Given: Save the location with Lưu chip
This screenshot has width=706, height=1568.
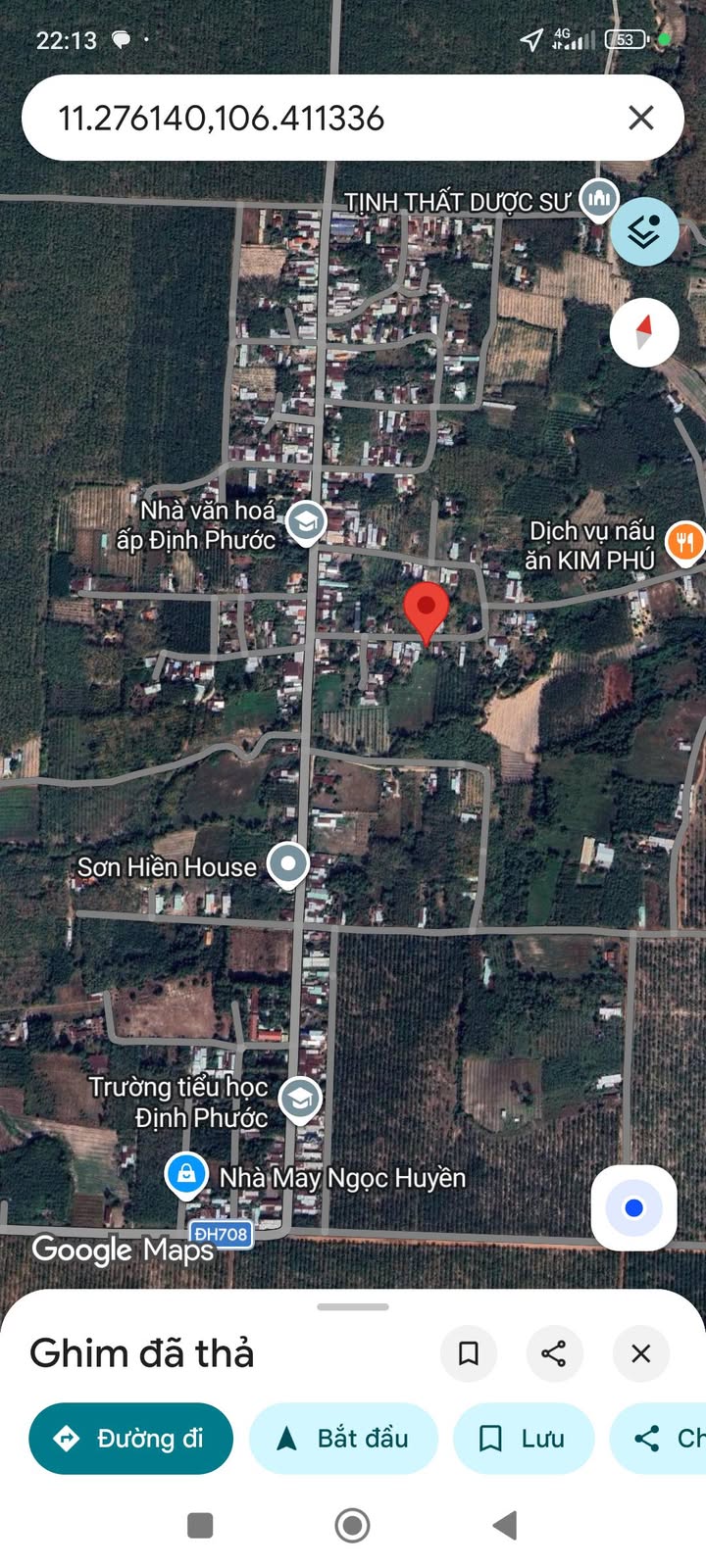Looking at the screenshot, I should [x=523, y=1439].
